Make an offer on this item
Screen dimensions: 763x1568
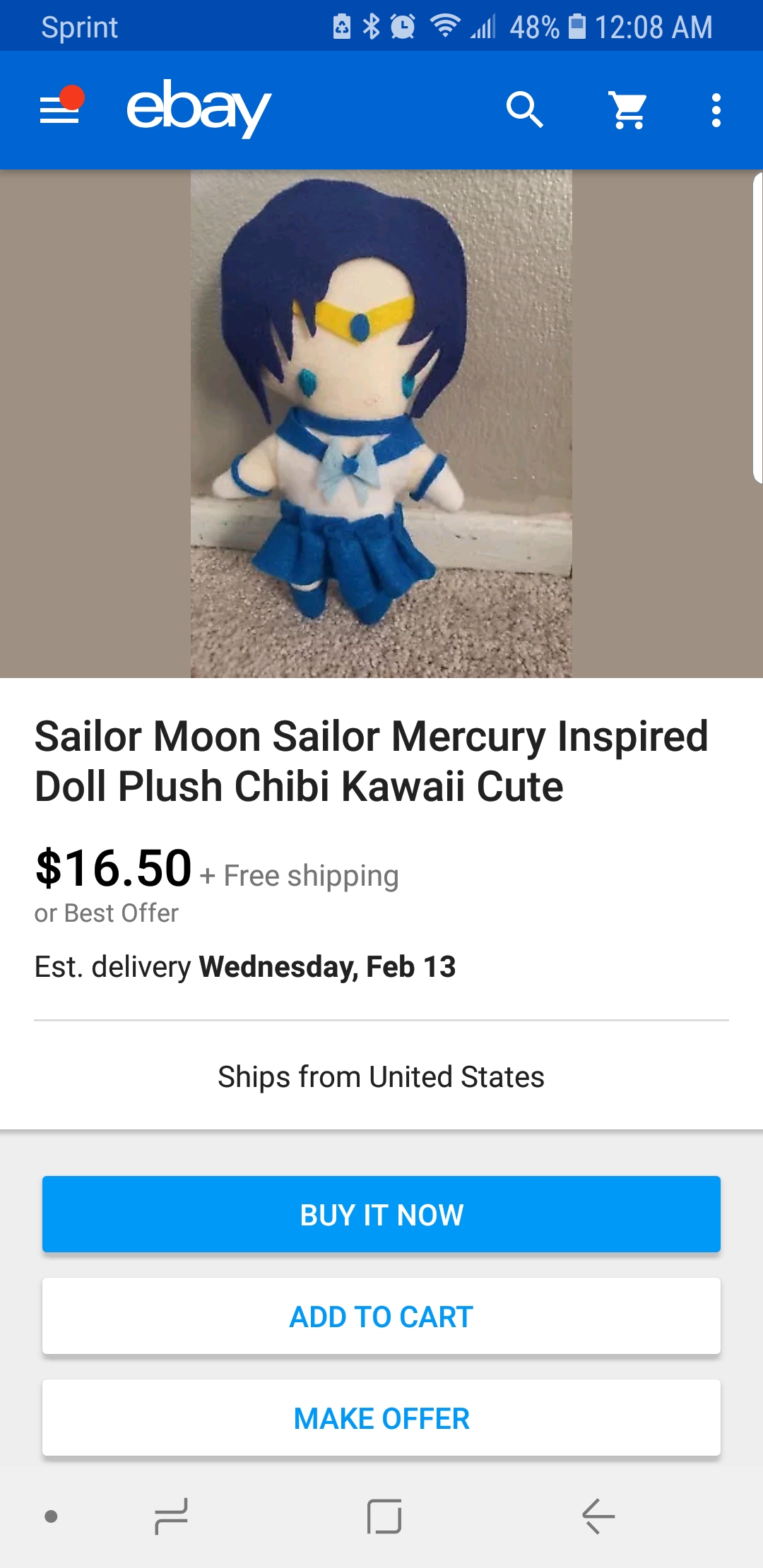point(381,1418)
